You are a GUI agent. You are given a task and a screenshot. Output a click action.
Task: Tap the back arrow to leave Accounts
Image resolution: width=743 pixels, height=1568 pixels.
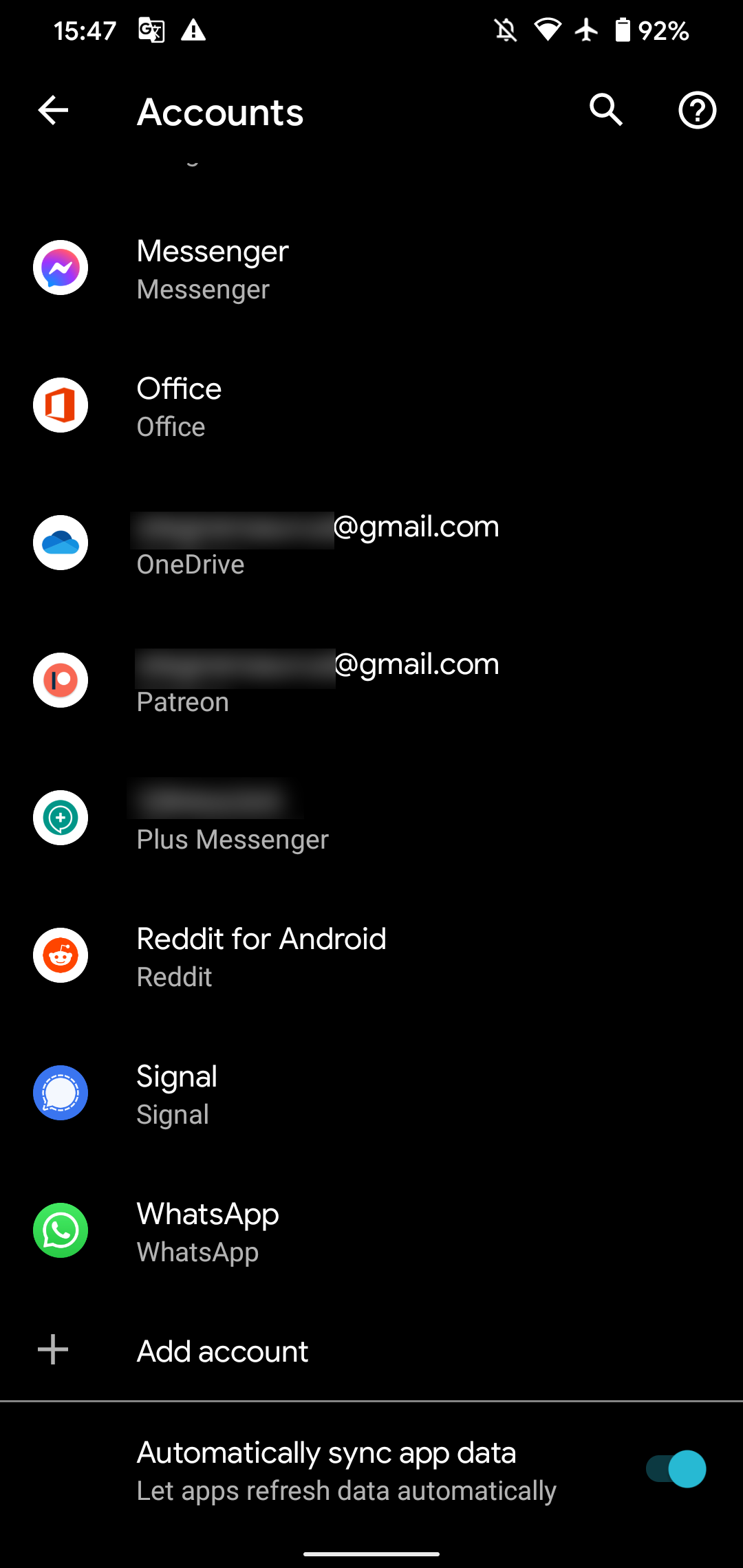[52, 110]
